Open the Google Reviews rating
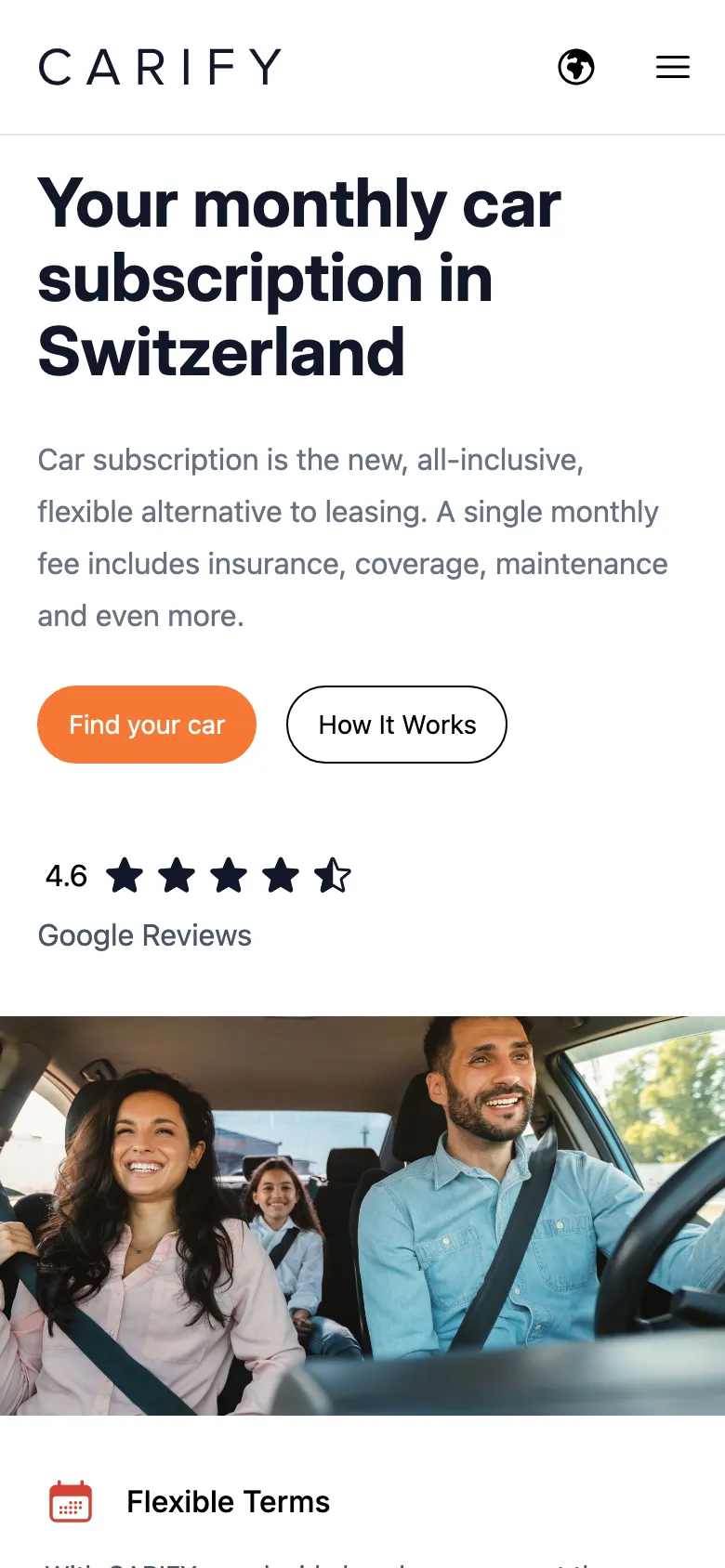The width and height of the screenshot is (725, 1568). click(195, 902)
